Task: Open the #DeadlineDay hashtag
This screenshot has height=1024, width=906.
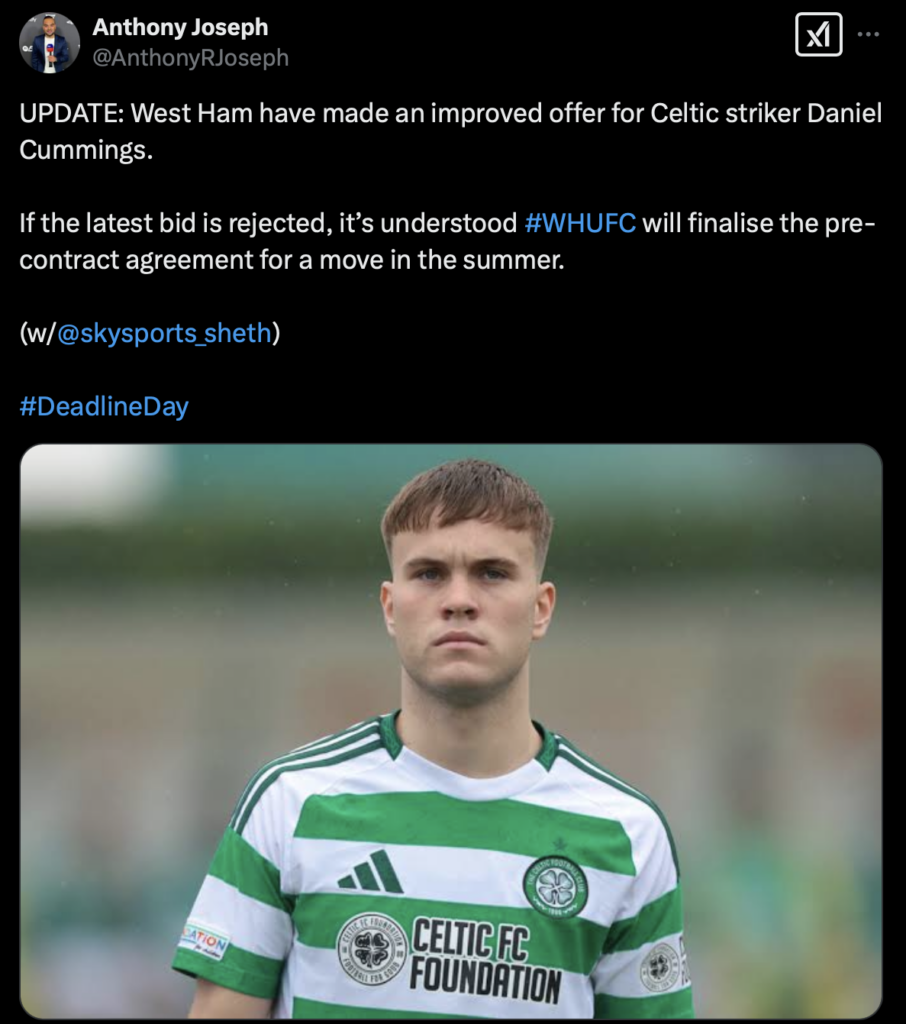Action: coord(104,406)
